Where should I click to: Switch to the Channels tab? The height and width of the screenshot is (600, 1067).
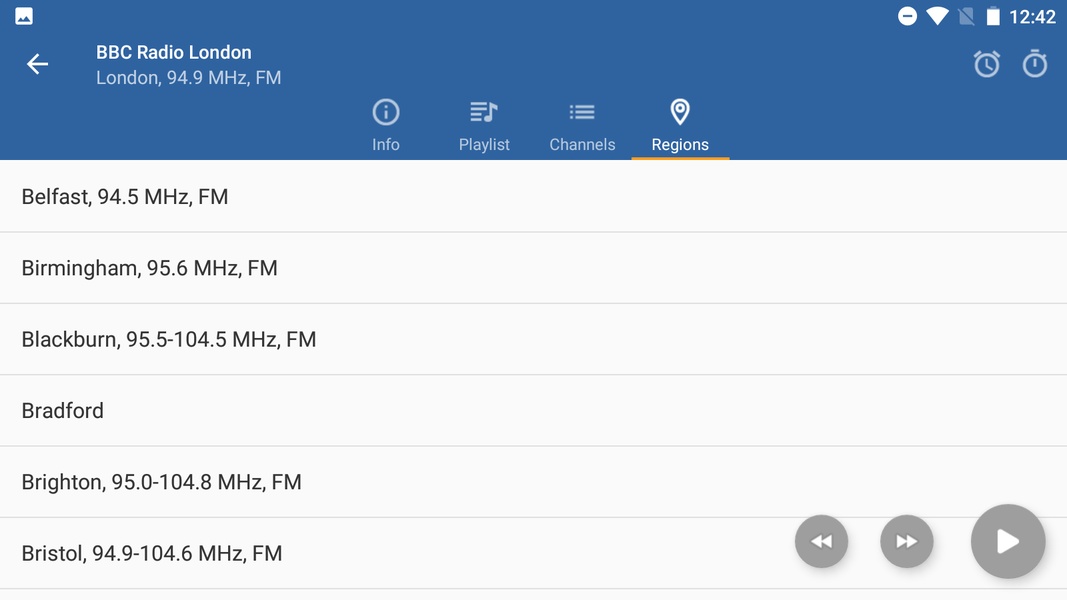click(x=582, y=126)
